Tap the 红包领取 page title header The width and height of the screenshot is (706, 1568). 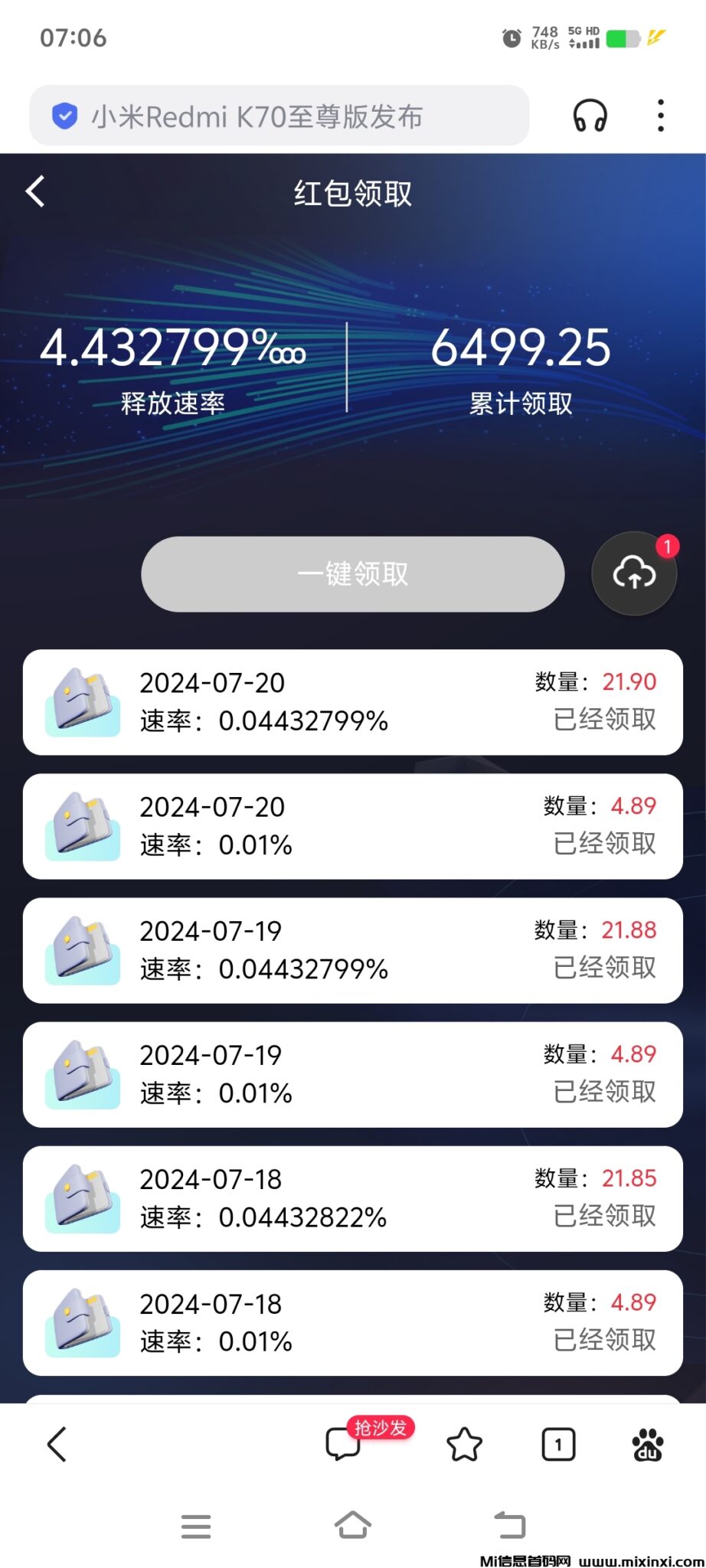pos(352,194)
